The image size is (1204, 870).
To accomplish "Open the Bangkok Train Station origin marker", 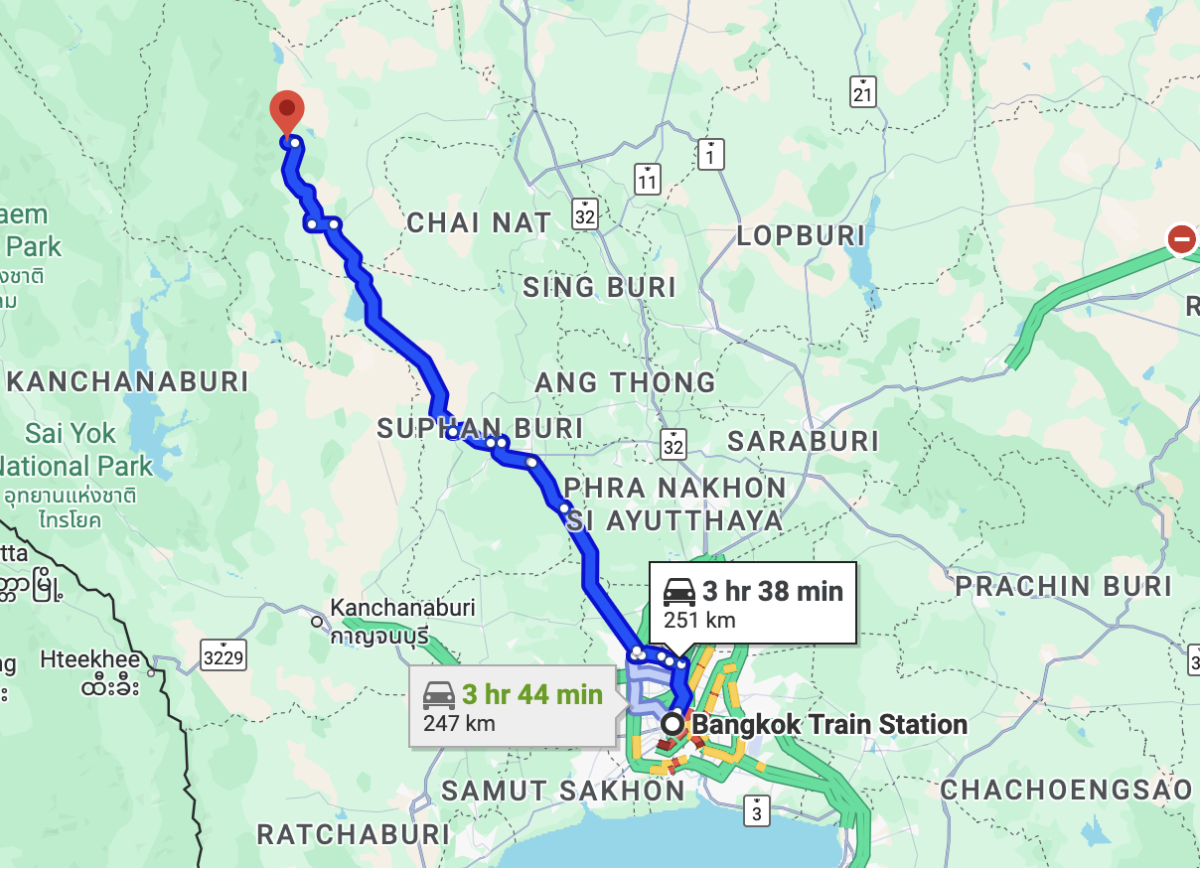I will (x=674, y=723).
